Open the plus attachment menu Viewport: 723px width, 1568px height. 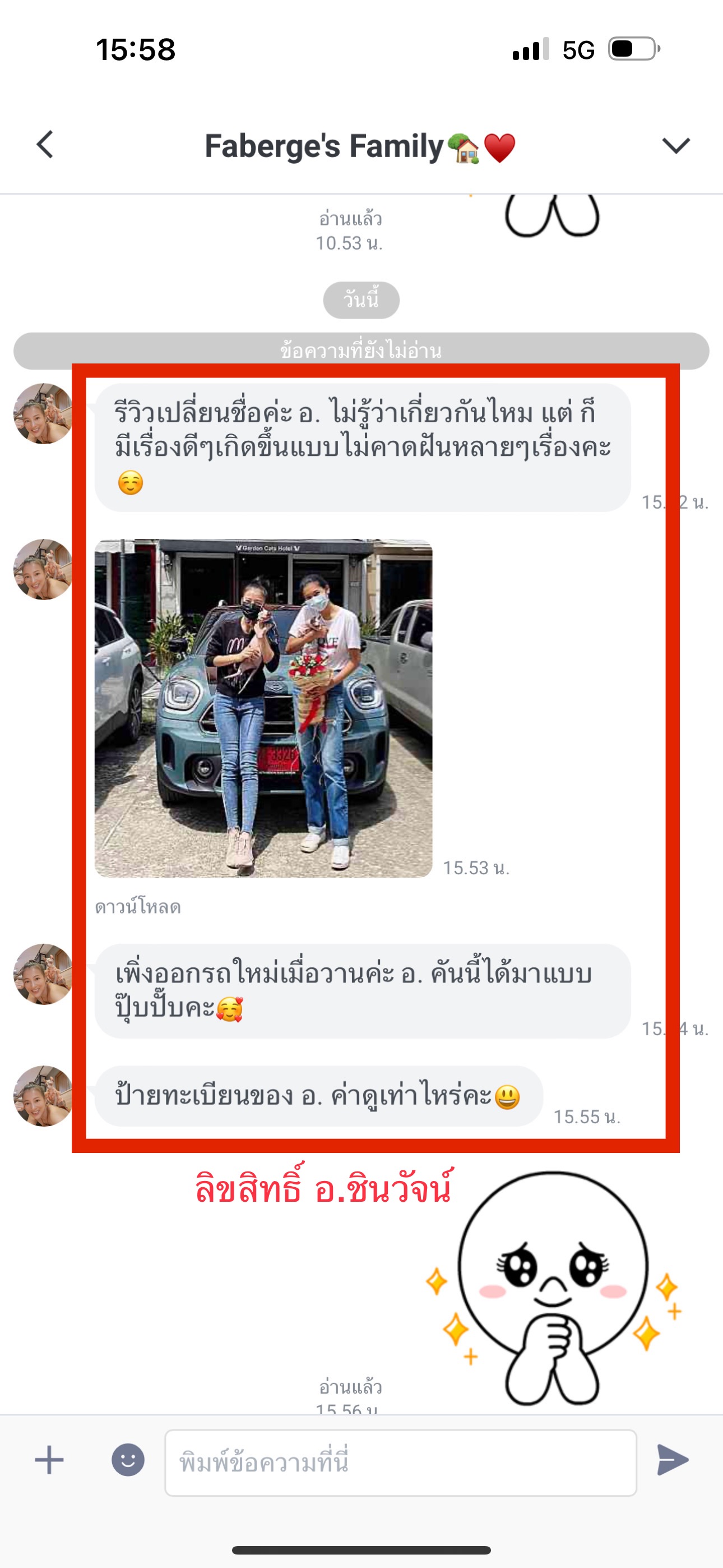49,1460
